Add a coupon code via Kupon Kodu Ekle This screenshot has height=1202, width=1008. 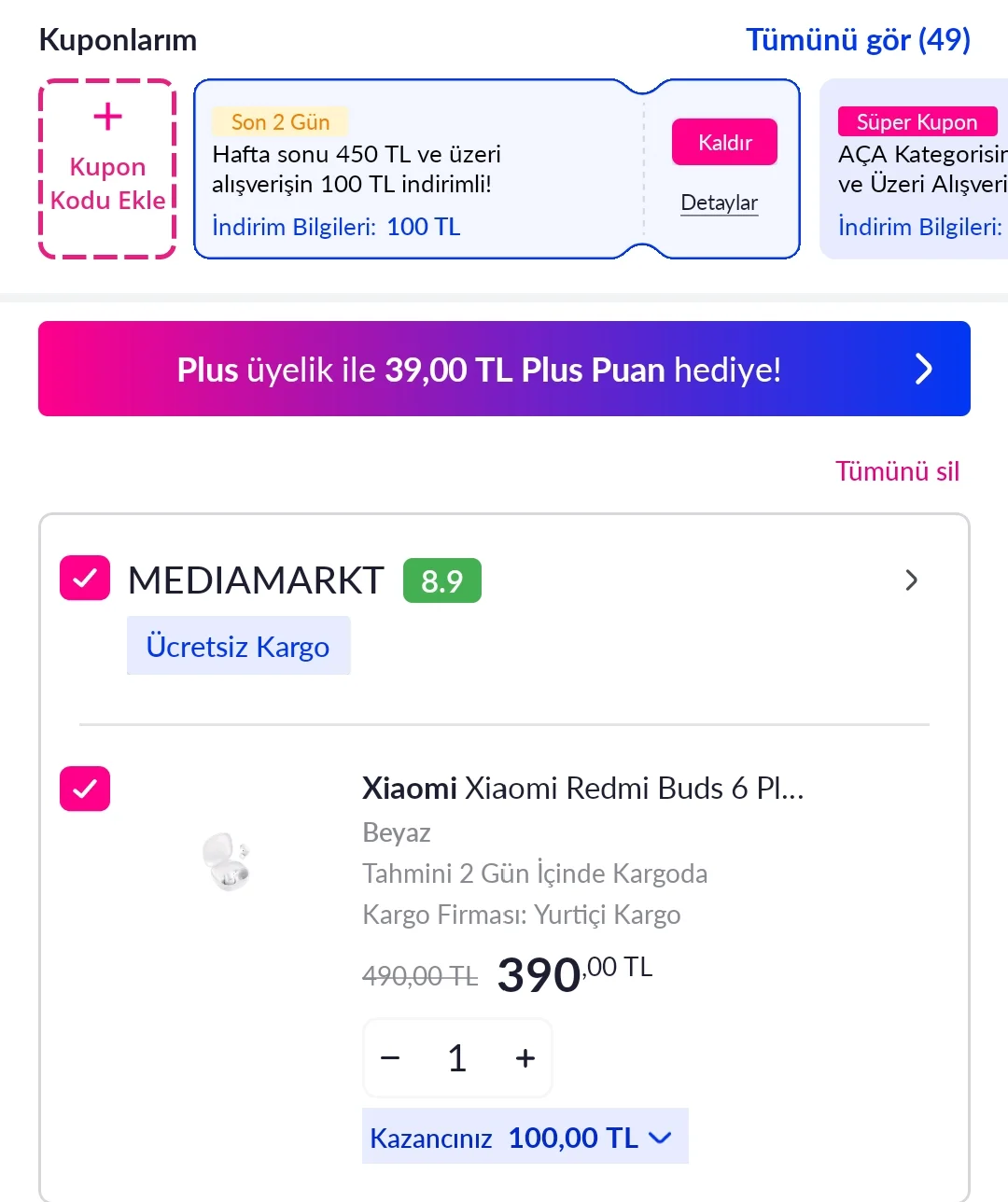[x=107, y=168]
